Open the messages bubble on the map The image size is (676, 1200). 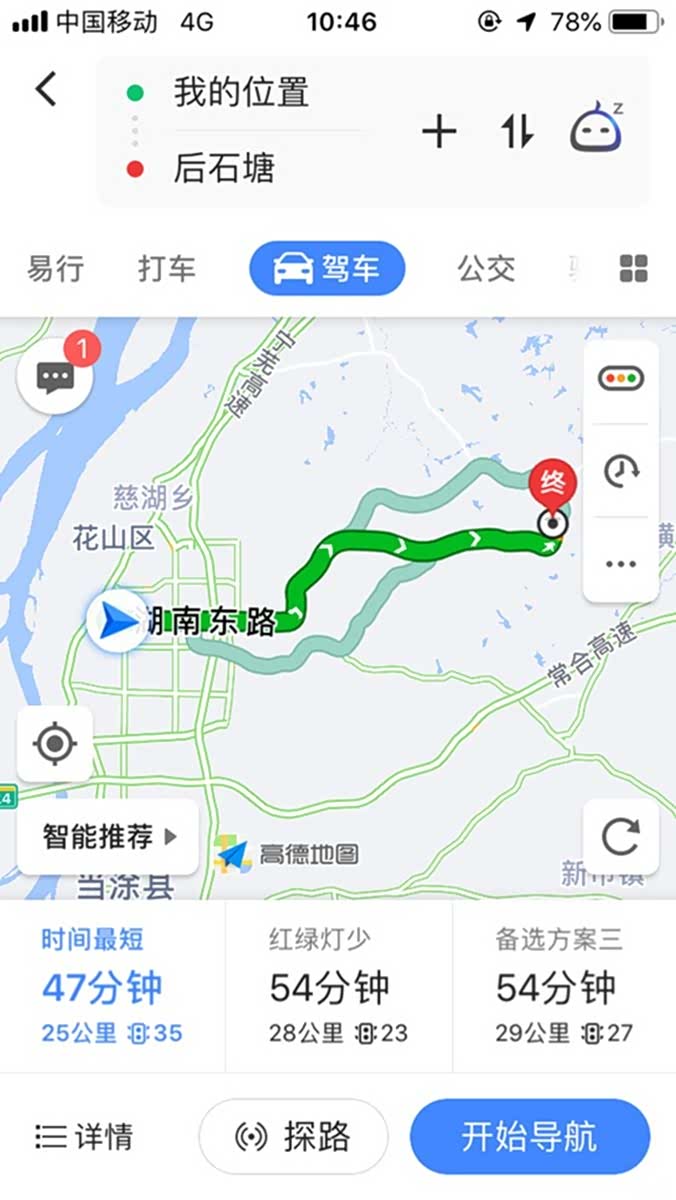click(x=55, y=376)
